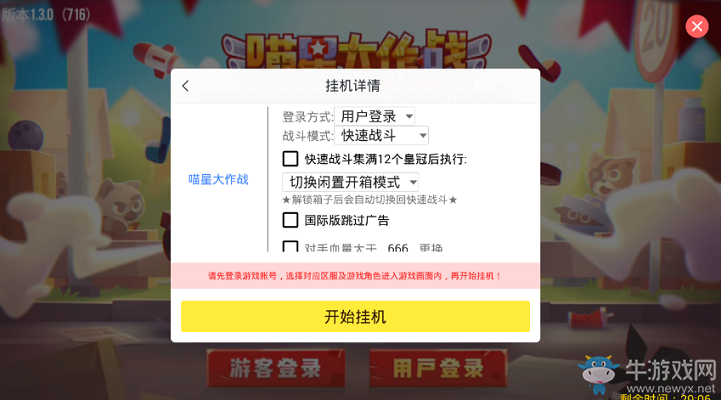Go back from 挂机详情 dialog
The image size is (721, 400).
pyautogui.click(x=186, y=86)
